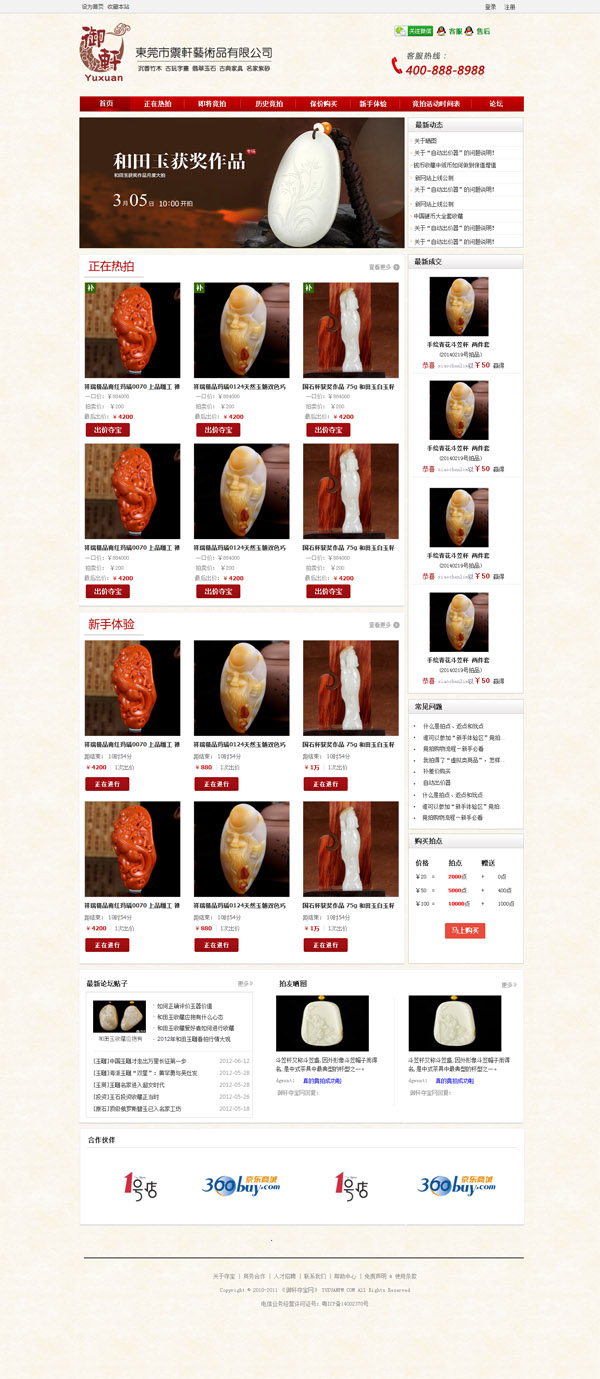
Task: Open 竞拍活动时间表 in the nav bar
Action: pyautogui.click(x=436, y=104)
